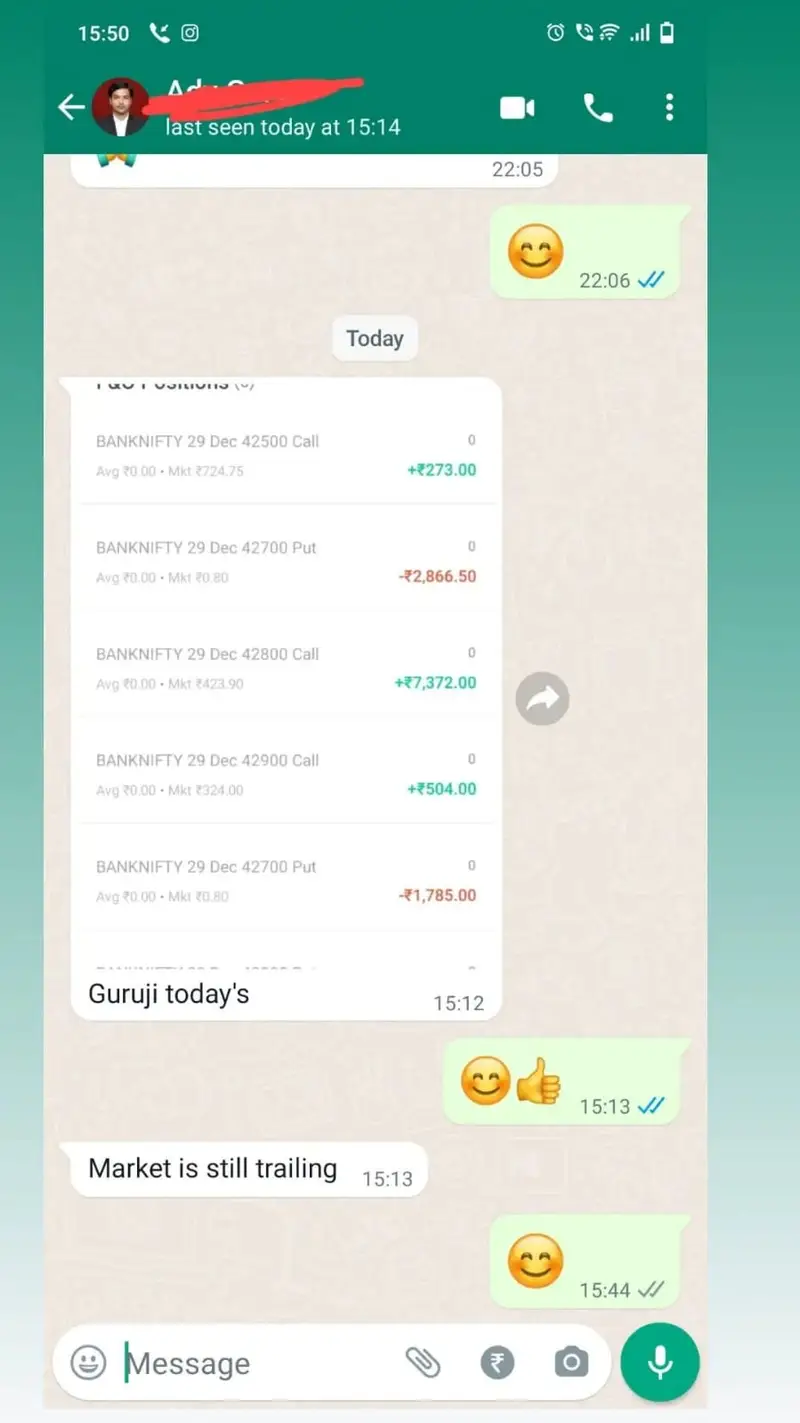Start a voice call
Image resolution: width=800 pixels, height=1423 pixels.
click(x=598, y=108)
